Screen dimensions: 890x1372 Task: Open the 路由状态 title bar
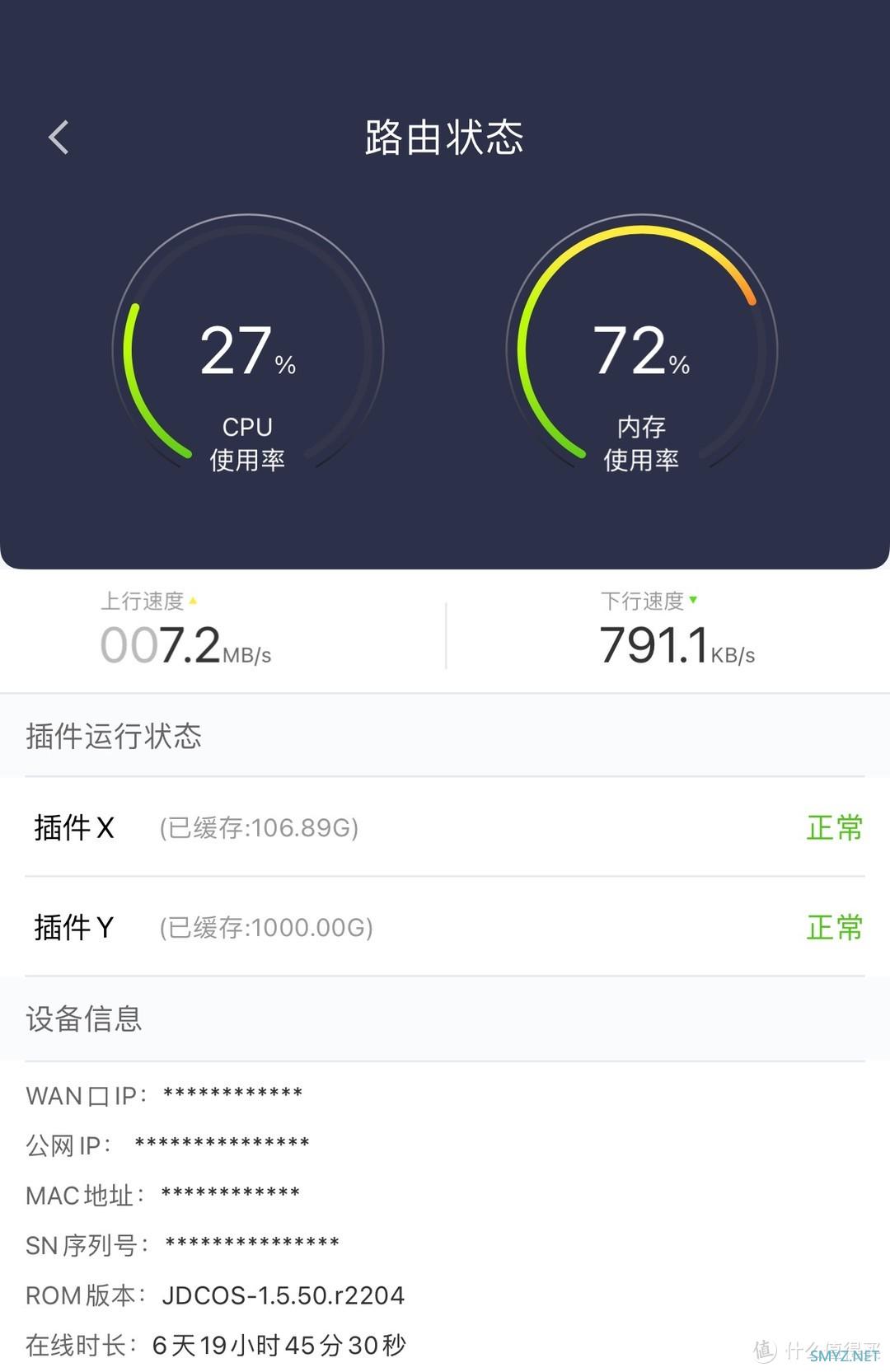445,138
